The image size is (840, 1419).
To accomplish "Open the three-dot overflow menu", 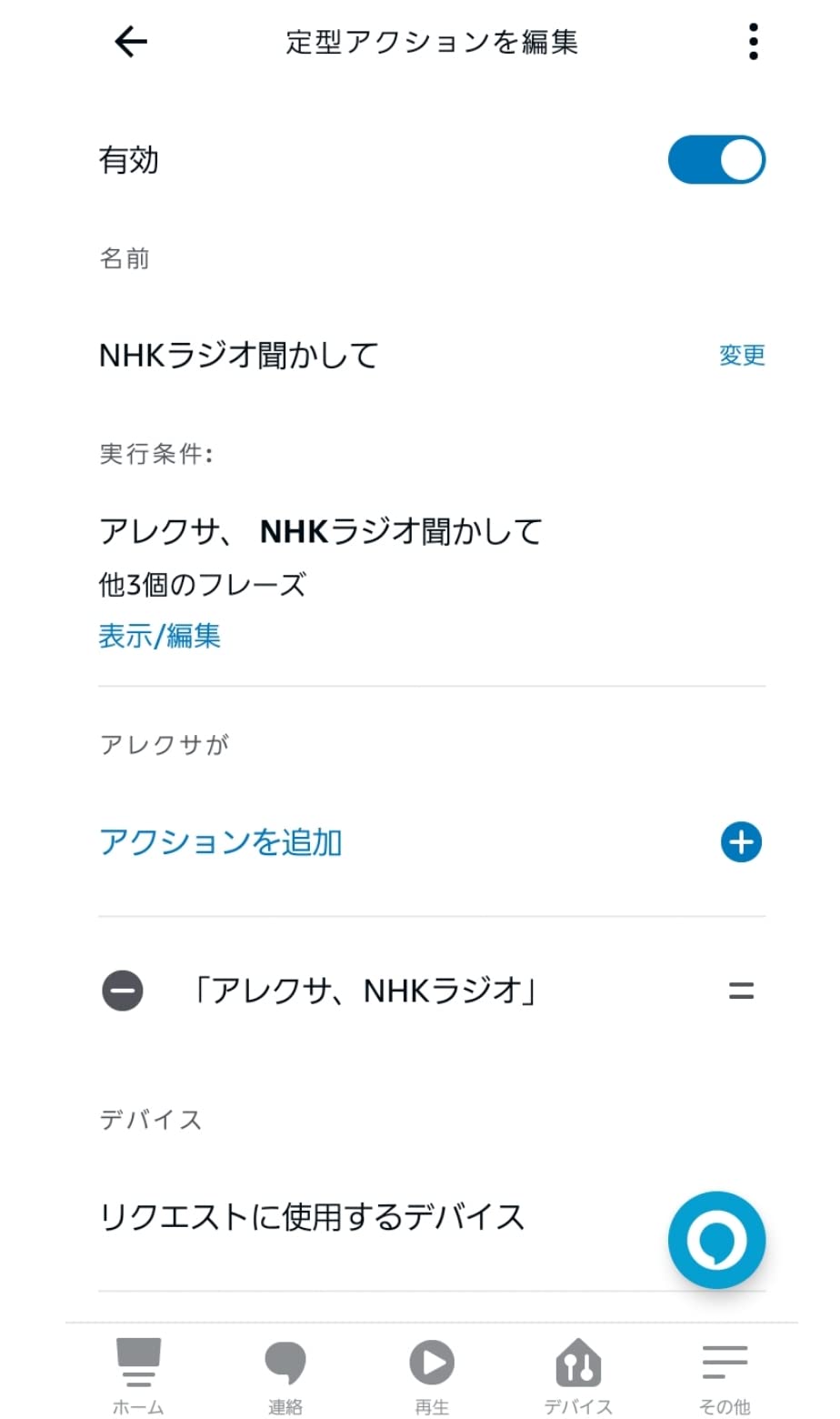I will click(753, 41).
